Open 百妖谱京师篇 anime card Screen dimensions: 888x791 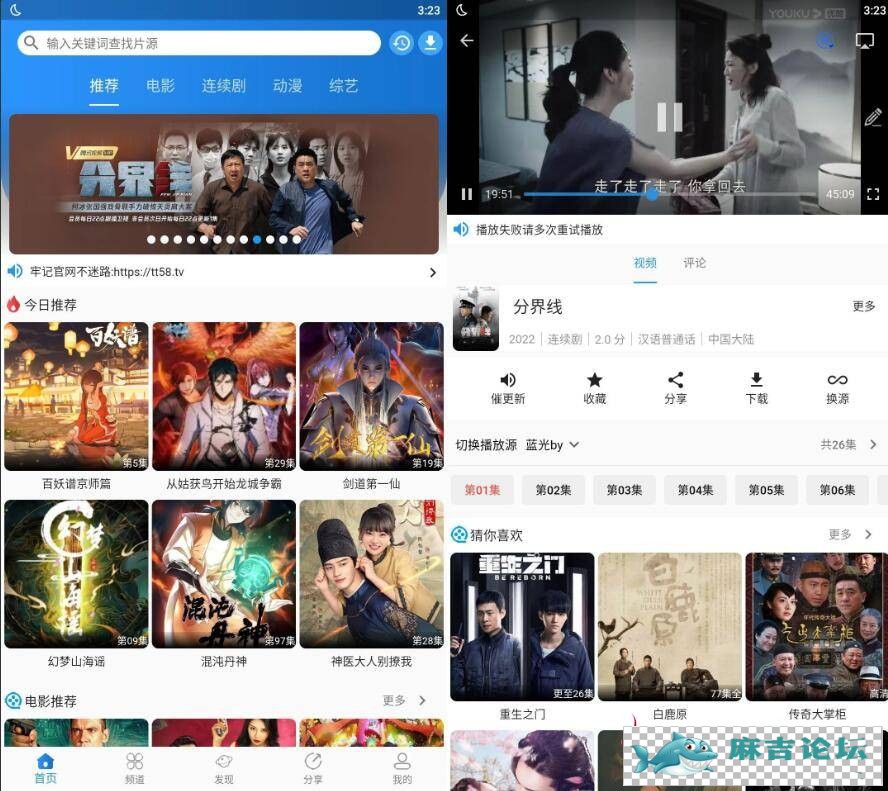click(x=76, y=397)
